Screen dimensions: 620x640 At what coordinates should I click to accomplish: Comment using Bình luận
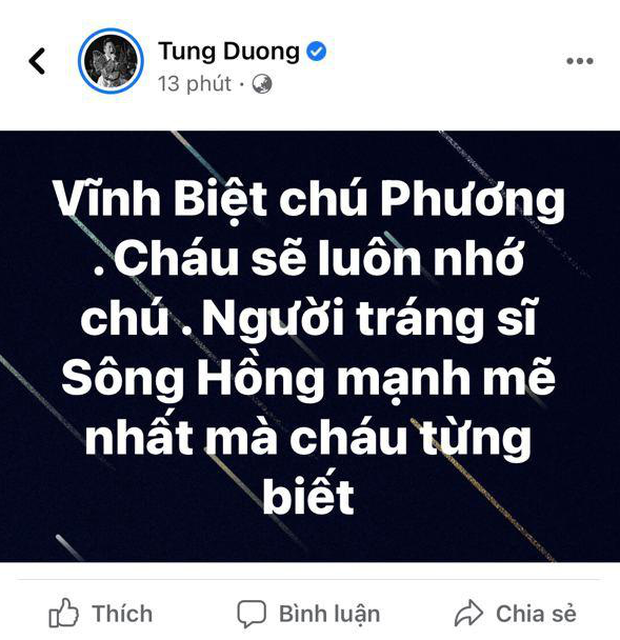[x=309, y=612]
